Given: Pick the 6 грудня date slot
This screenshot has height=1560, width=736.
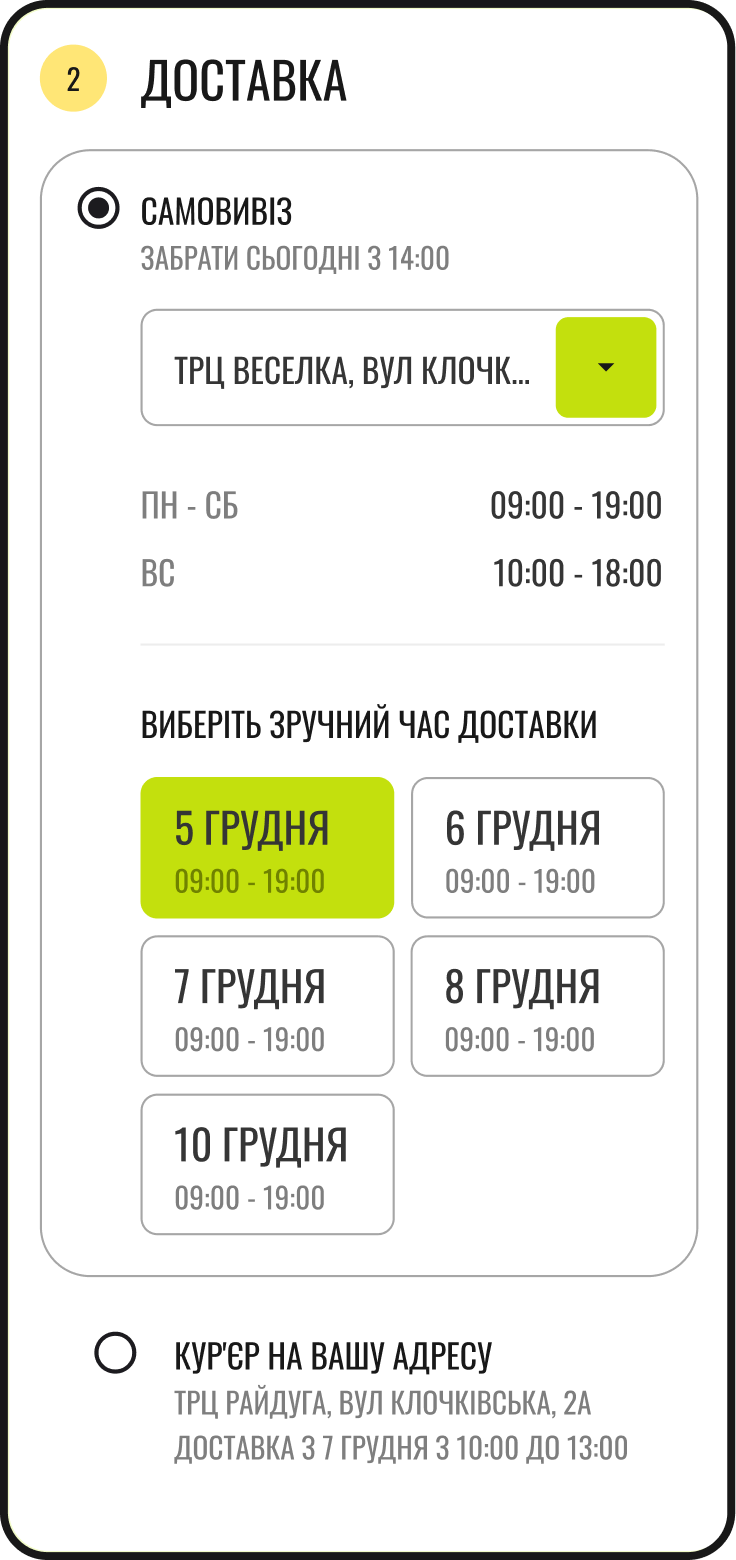Looking at the screenshot, I should point(537,847).
